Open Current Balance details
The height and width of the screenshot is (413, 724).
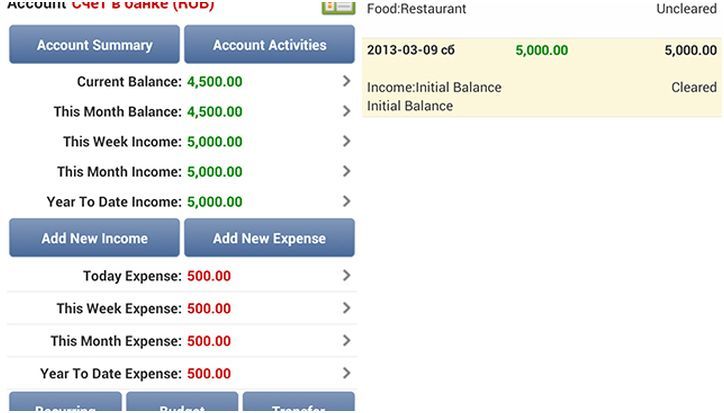pyautogui.click(x=180, y=81)
